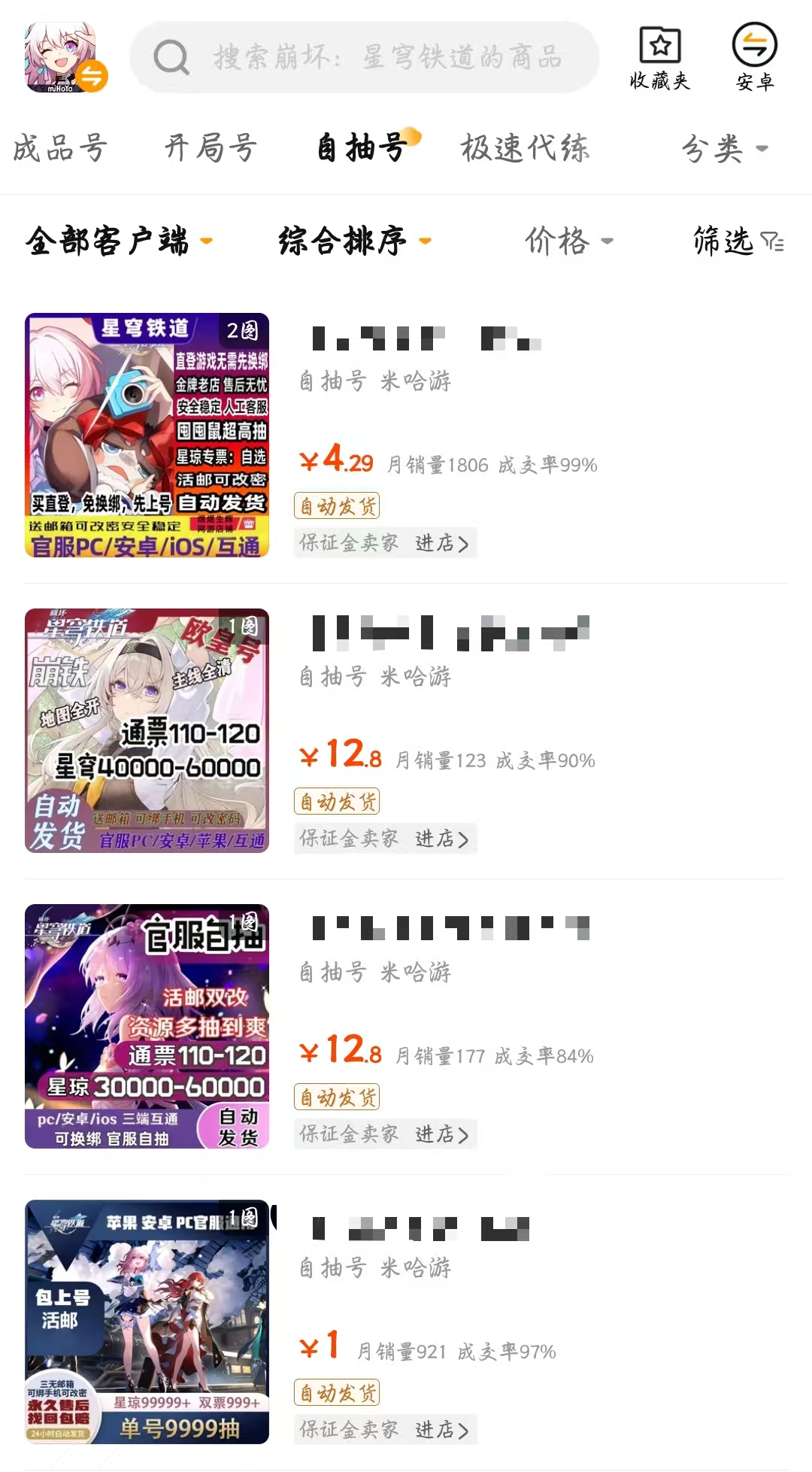Screen dimensions: 812x1472
Task: Open the ¥1 listing with 月销量921
Action: point(147,1322)
